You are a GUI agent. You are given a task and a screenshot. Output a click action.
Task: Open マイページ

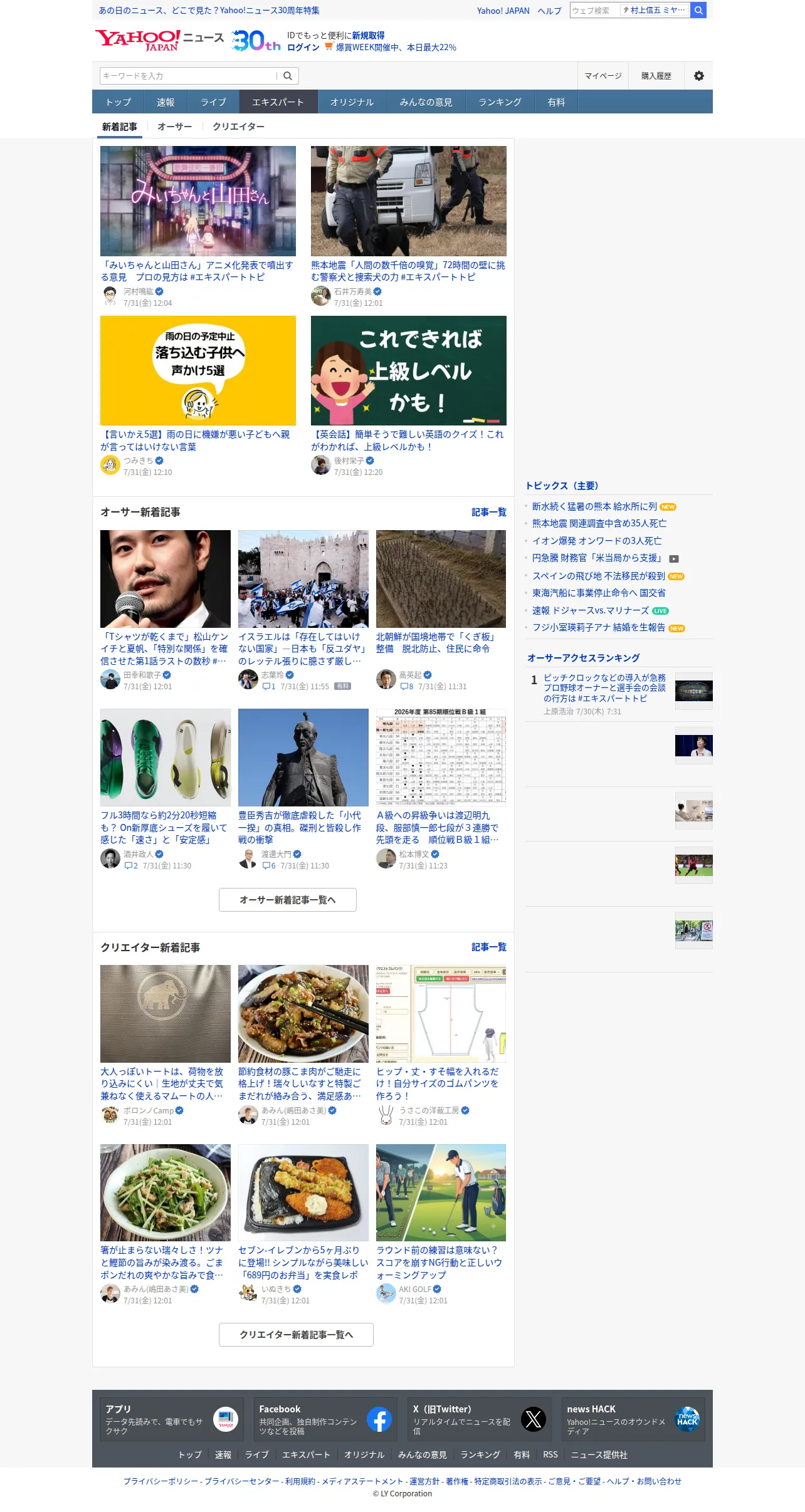click(603, 76)
